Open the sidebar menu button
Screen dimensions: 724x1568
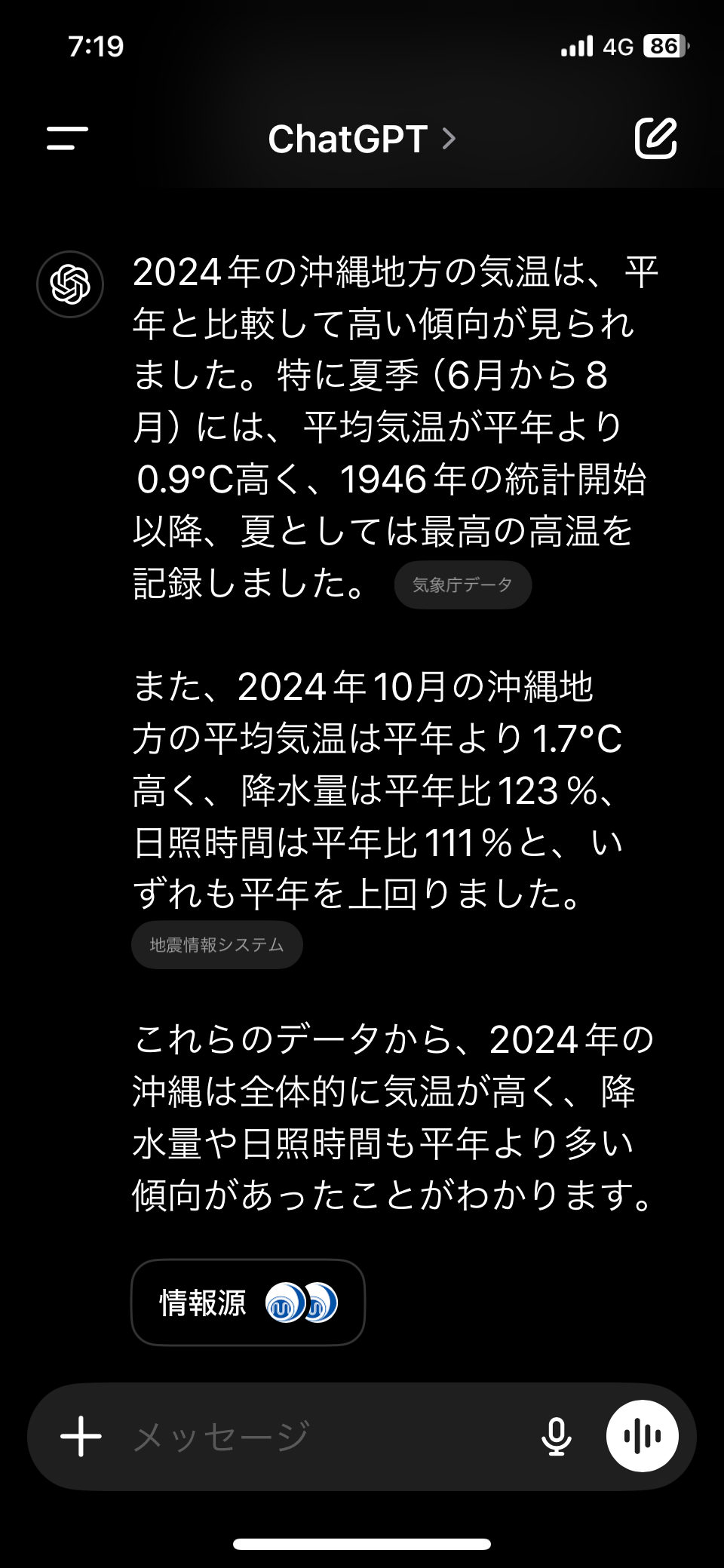click(x=67, y=138)
